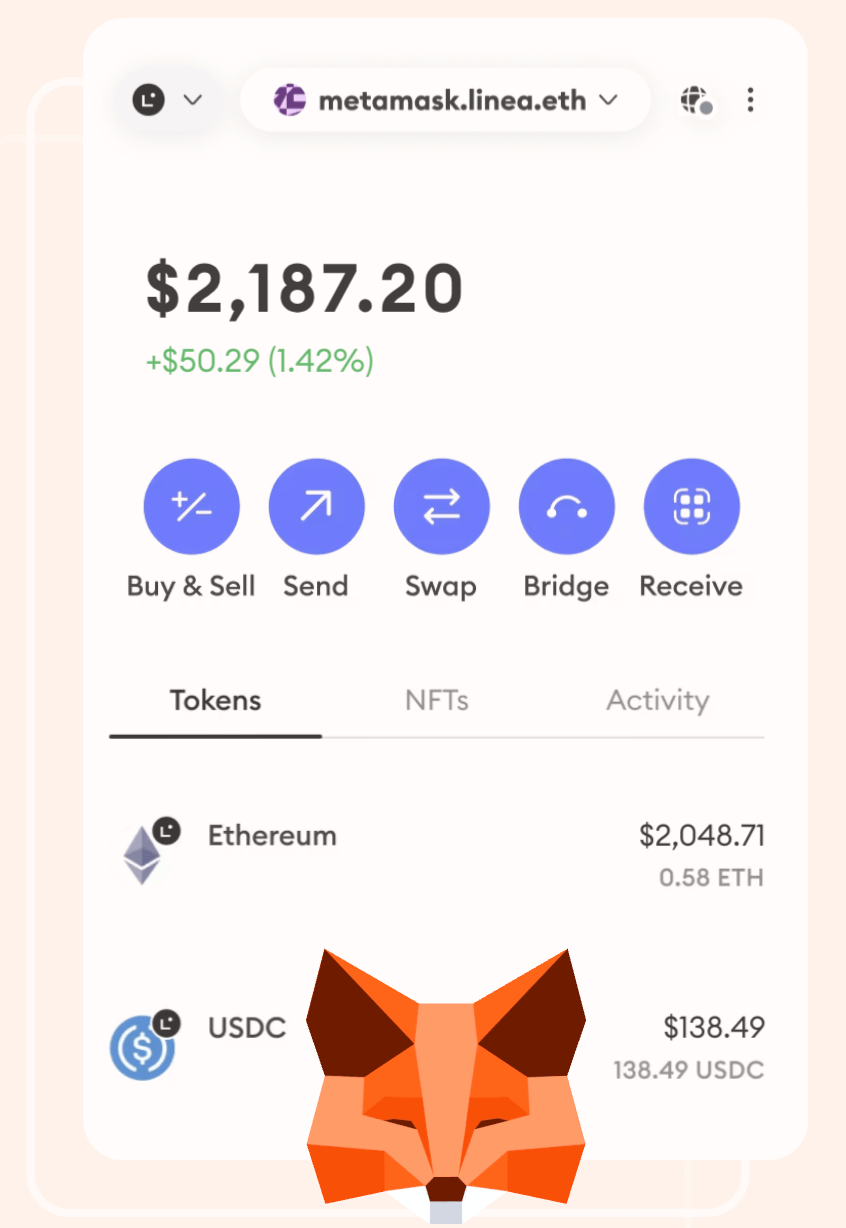The height and width of the screenshot is (1228, 846).
Task: Select the Tokens tab
Action: (x=214, y=700)
